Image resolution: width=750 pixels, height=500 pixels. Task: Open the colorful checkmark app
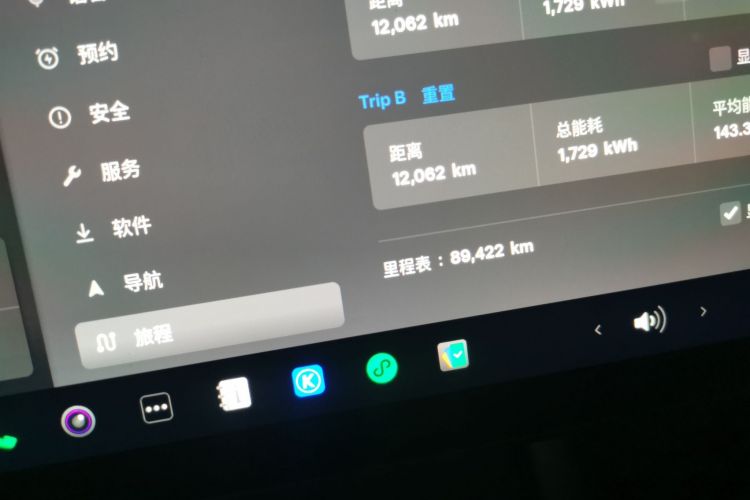pos(453,355)
